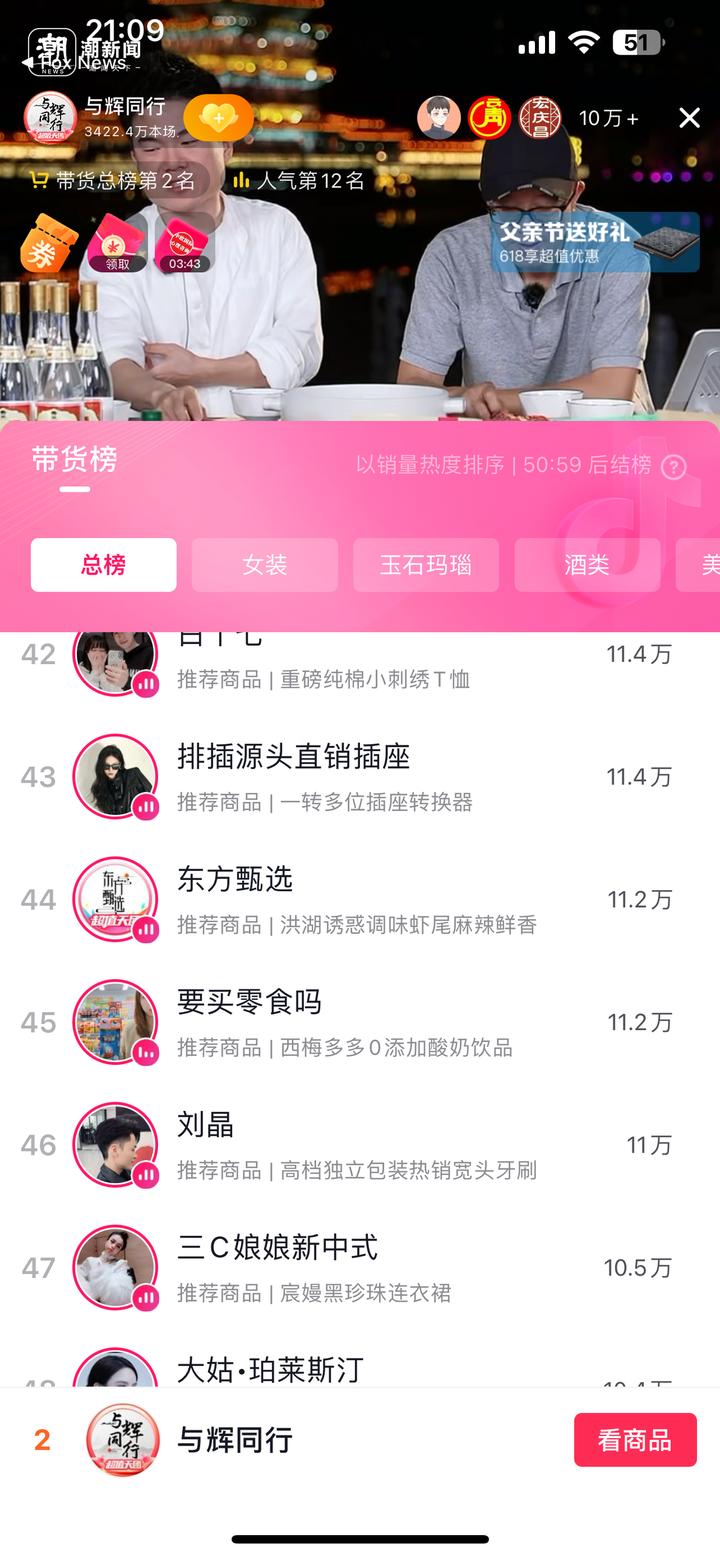Select the 总榜 category chip
The height and width of the screenshot is (1557, 720).
pos(104,565)
